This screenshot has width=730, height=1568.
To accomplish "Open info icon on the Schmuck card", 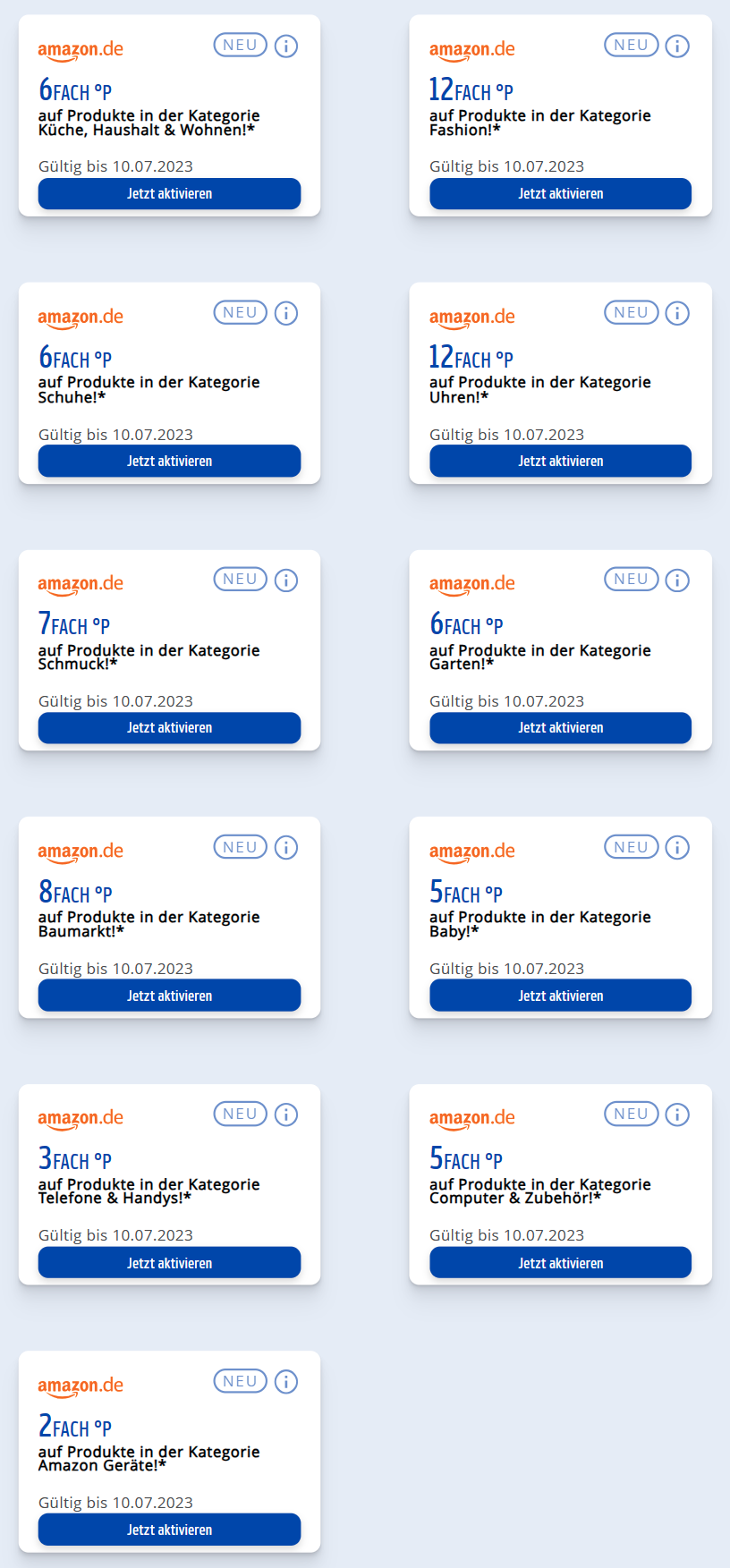I will coord(286,581).
